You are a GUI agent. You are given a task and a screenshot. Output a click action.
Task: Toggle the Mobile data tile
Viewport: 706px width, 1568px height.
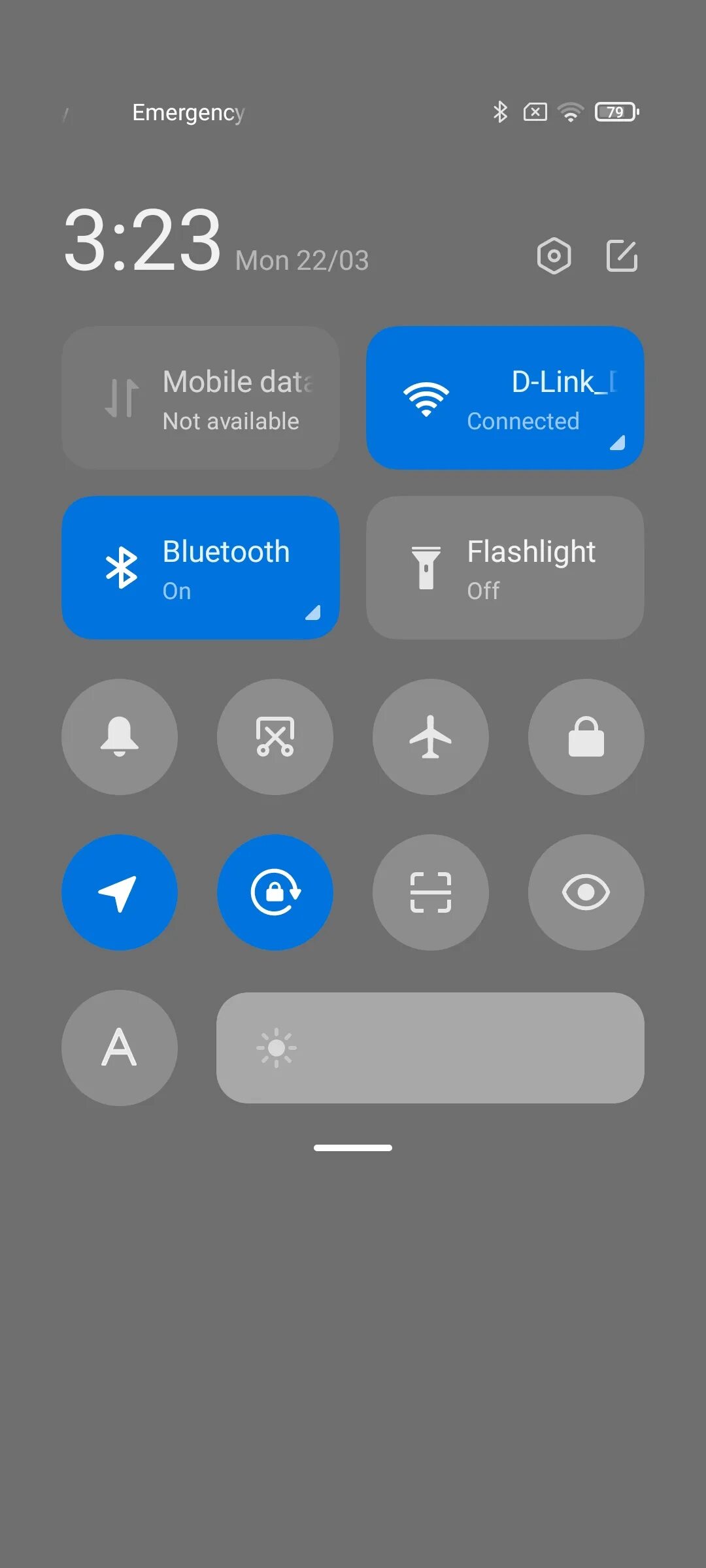coord(201,397)
